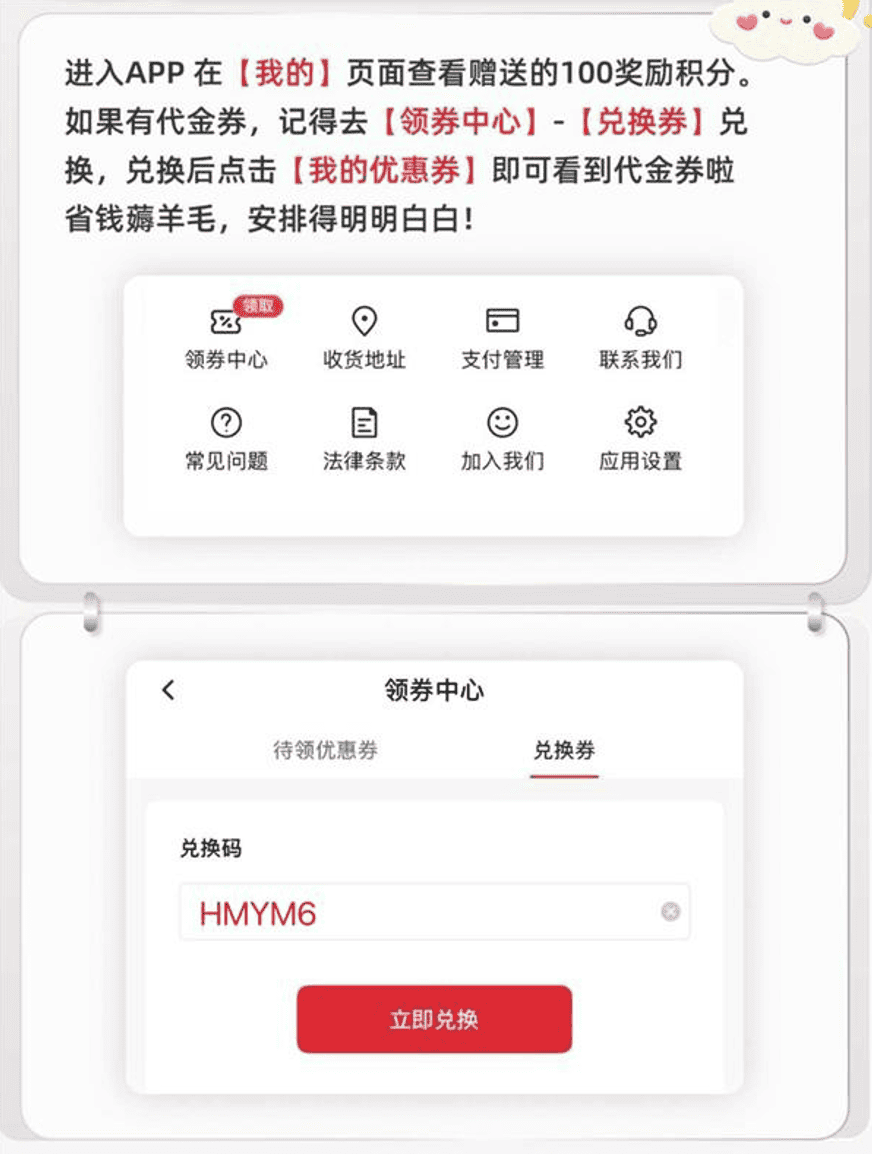Viewport: 872px width, 1154px height.
Task: Tap the 联系我们 headset contact icon
Action: pyautogui.click(x=643, y=320)
